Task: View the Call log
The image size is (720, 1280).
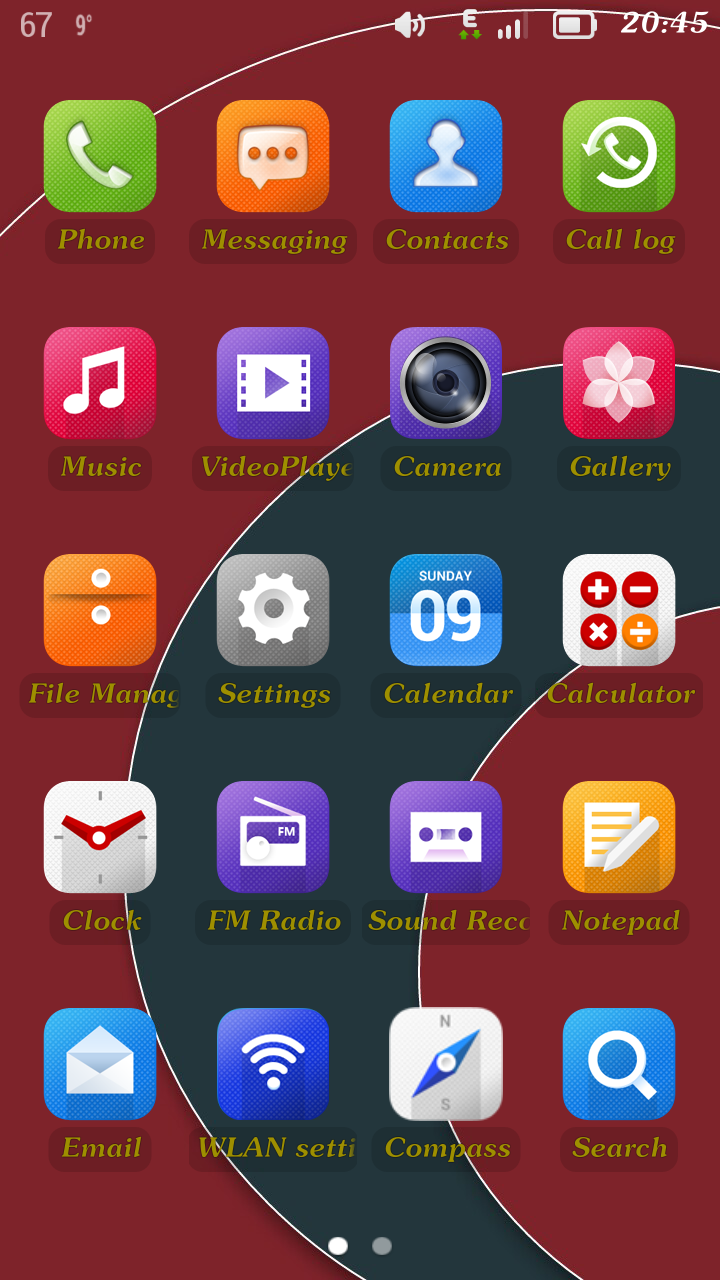Action: pyautogui.click(x=619, y=156)
